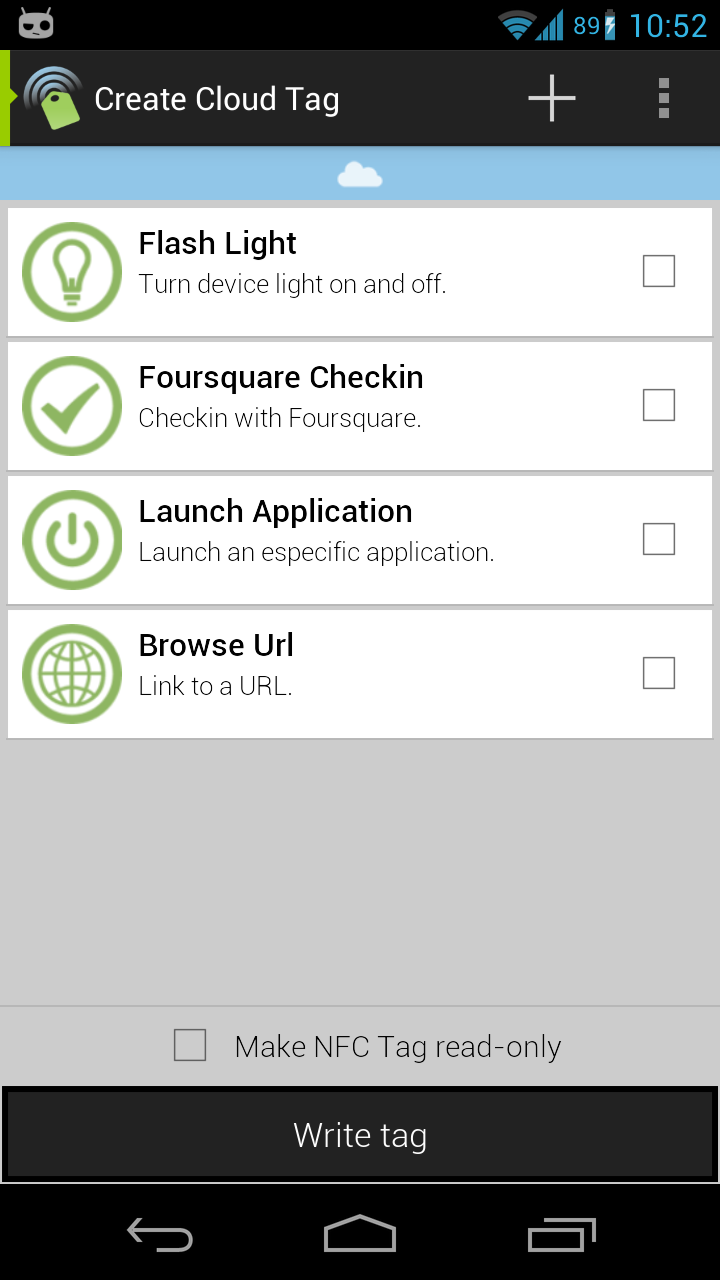
Task: Enable the Browse Url checkbox
Action: coord(658,673)
